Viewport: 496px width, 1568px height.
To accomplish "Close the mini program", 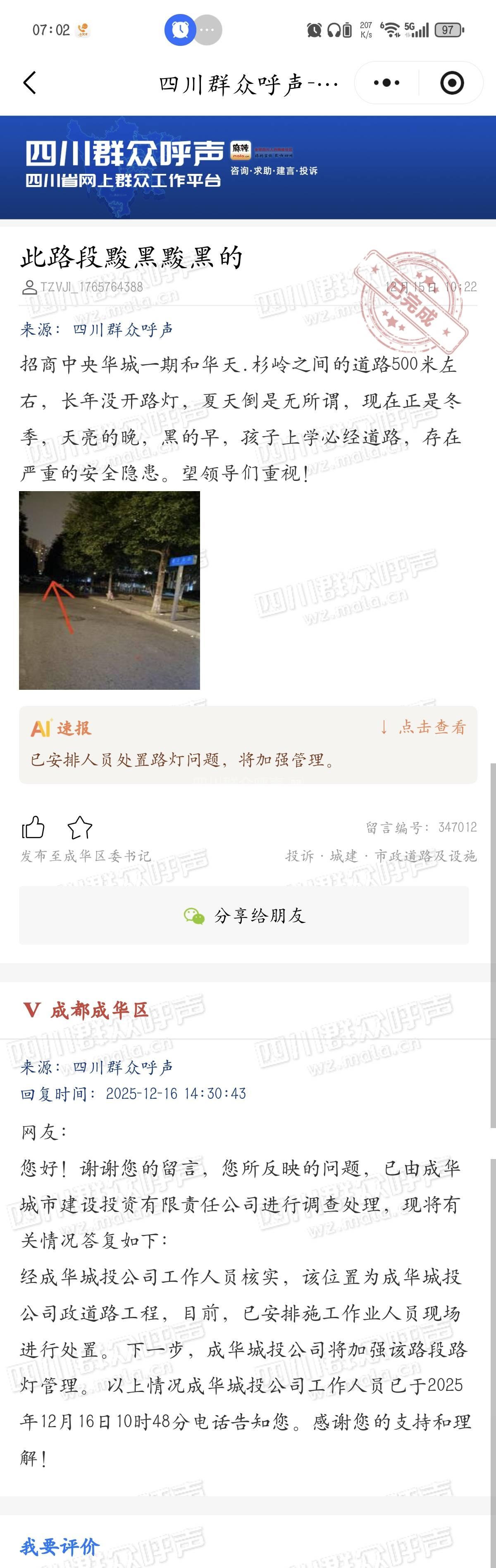I will [x=451, y=83].
